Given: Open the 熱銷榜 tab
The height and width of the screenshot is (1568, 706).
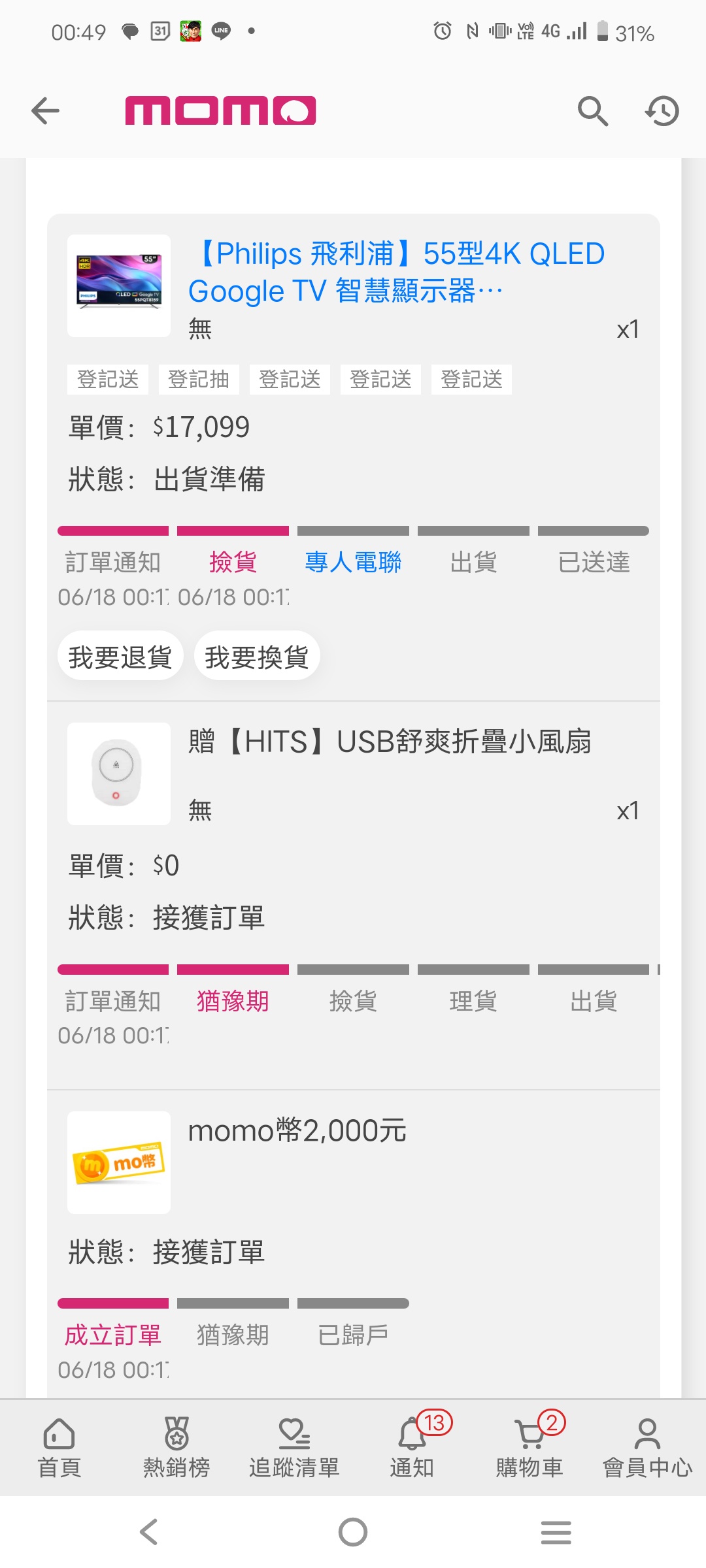Looking at the screenshot, I should (176, 1447).
